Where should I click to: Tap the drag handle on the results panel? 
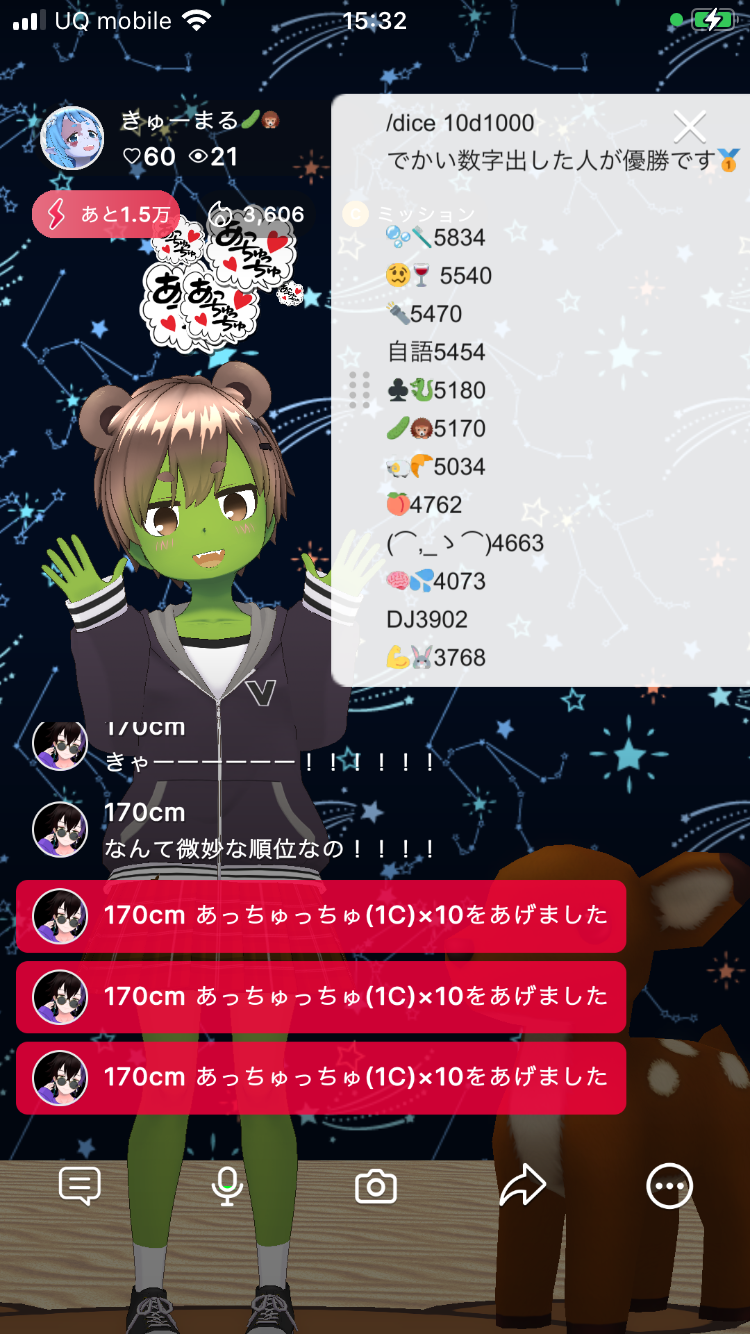[359, 390]
